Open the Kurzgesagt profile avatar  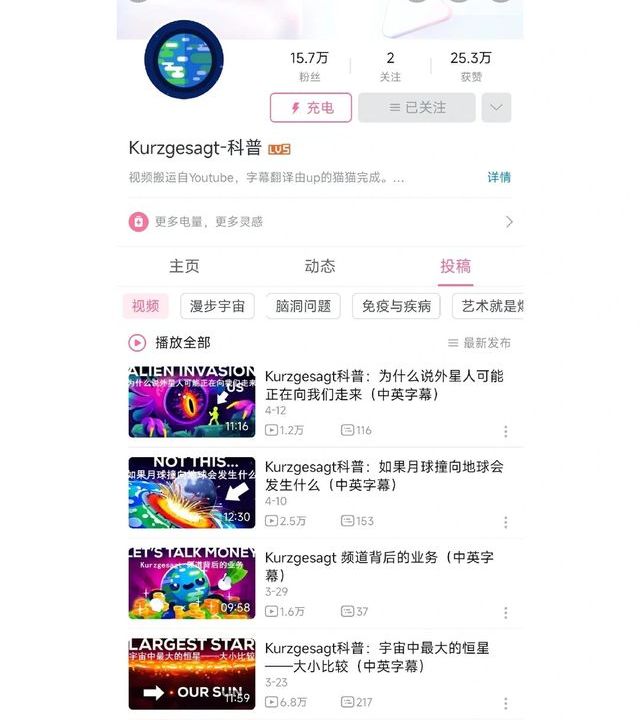tap(184, 59)
